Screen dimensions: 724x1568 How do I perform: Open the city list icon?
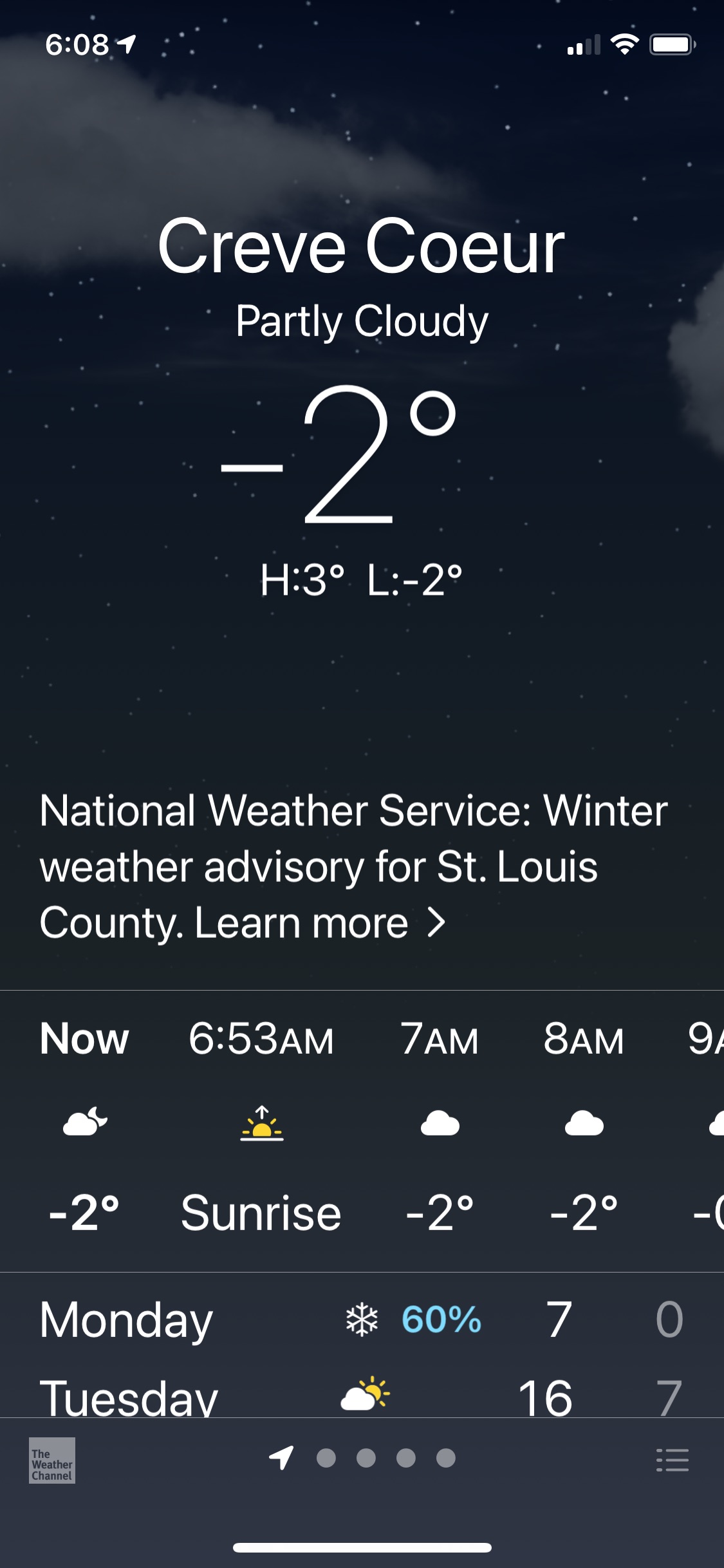672,1460
